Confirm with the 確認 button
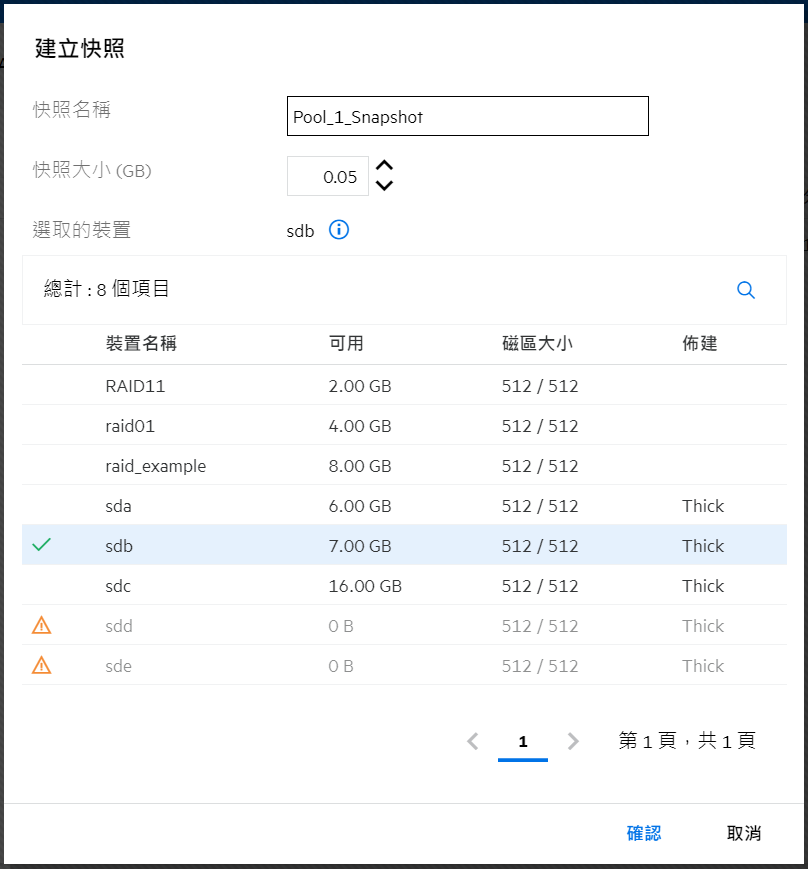 click(644, 833)
